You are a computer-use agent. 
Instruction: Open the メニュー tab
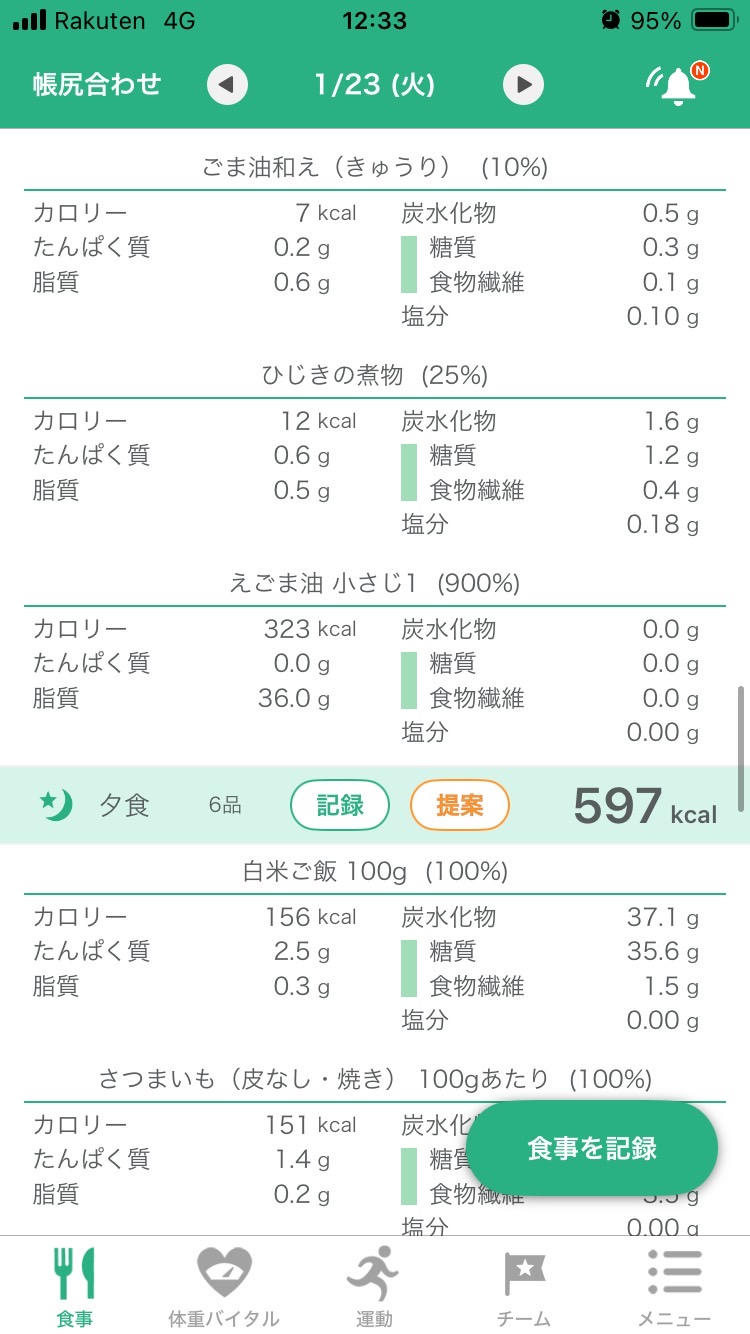point(674,1286)
